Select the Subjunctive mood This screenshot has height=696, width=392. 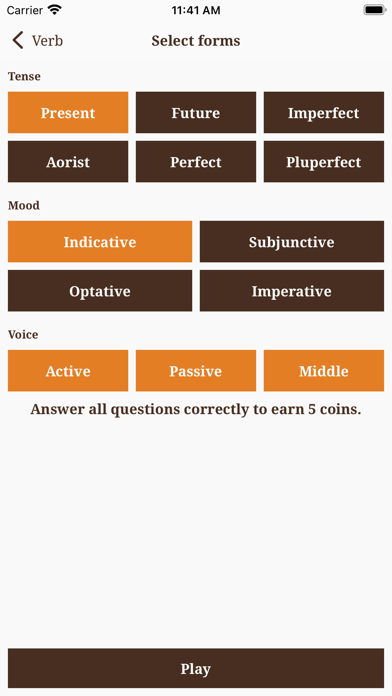point(292,242)
